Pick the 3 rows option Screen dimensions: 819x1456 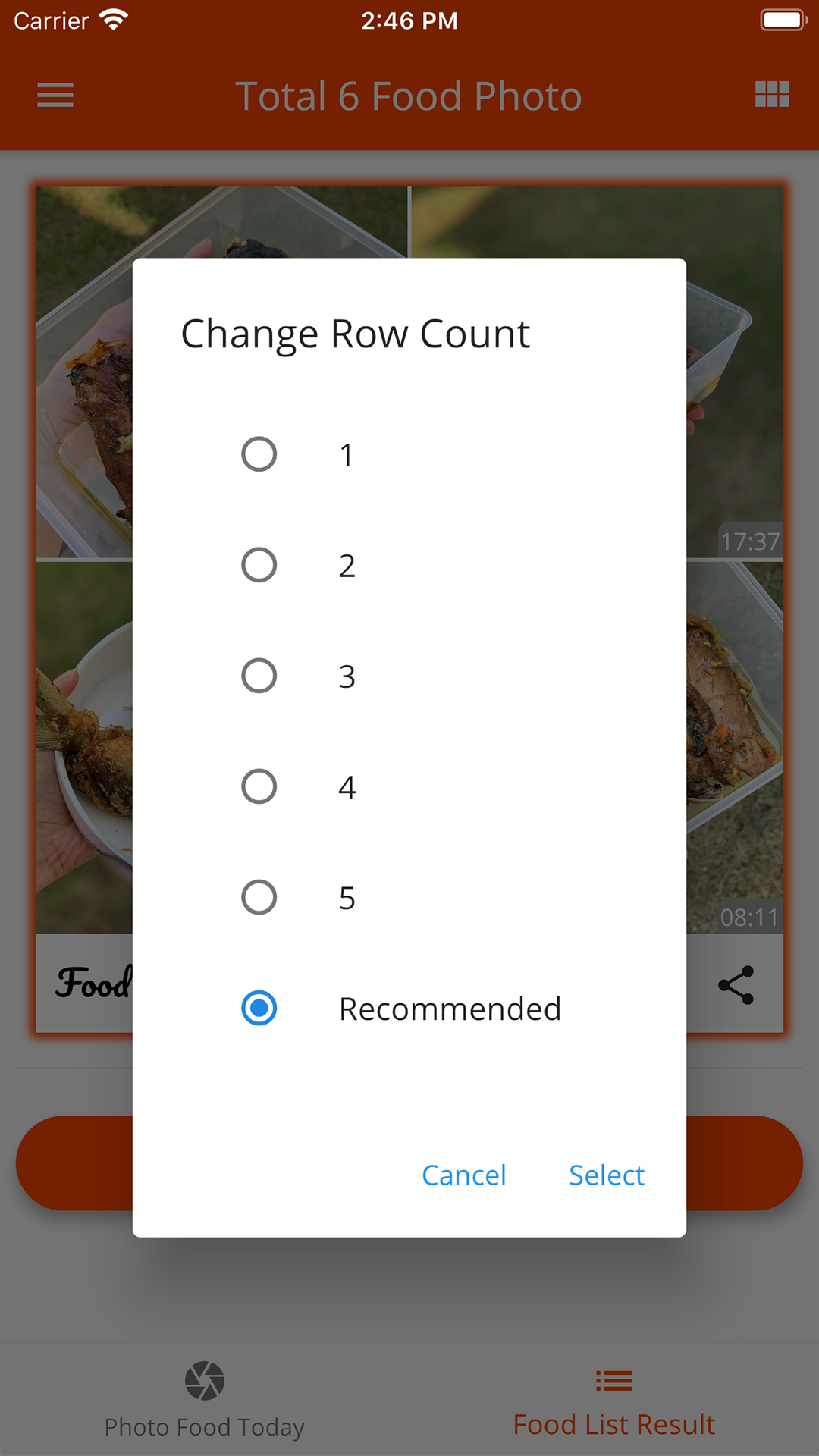(x=259, y=676)
